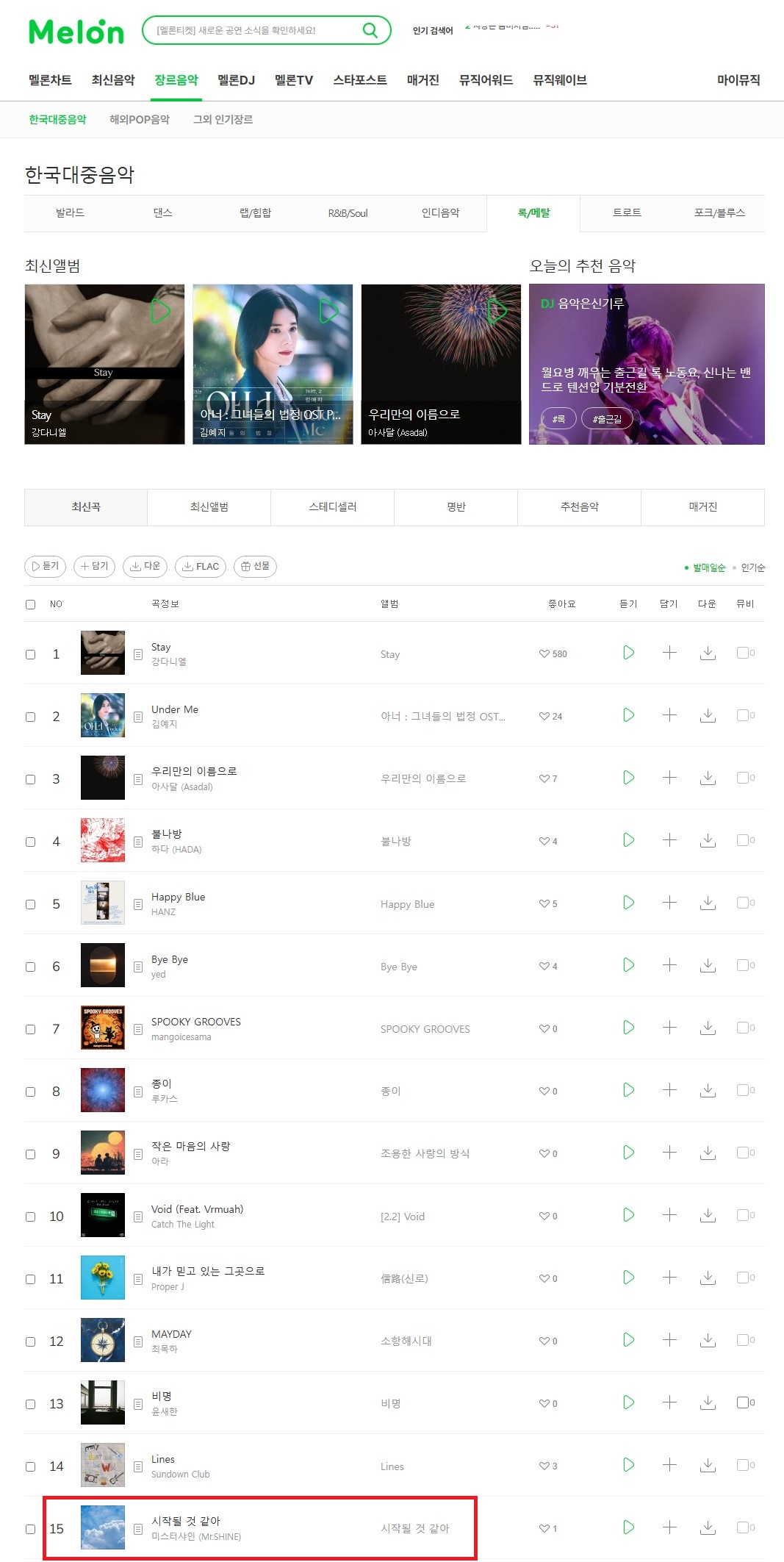Open the Stay album card by 강다니엘

pos(104,364)
